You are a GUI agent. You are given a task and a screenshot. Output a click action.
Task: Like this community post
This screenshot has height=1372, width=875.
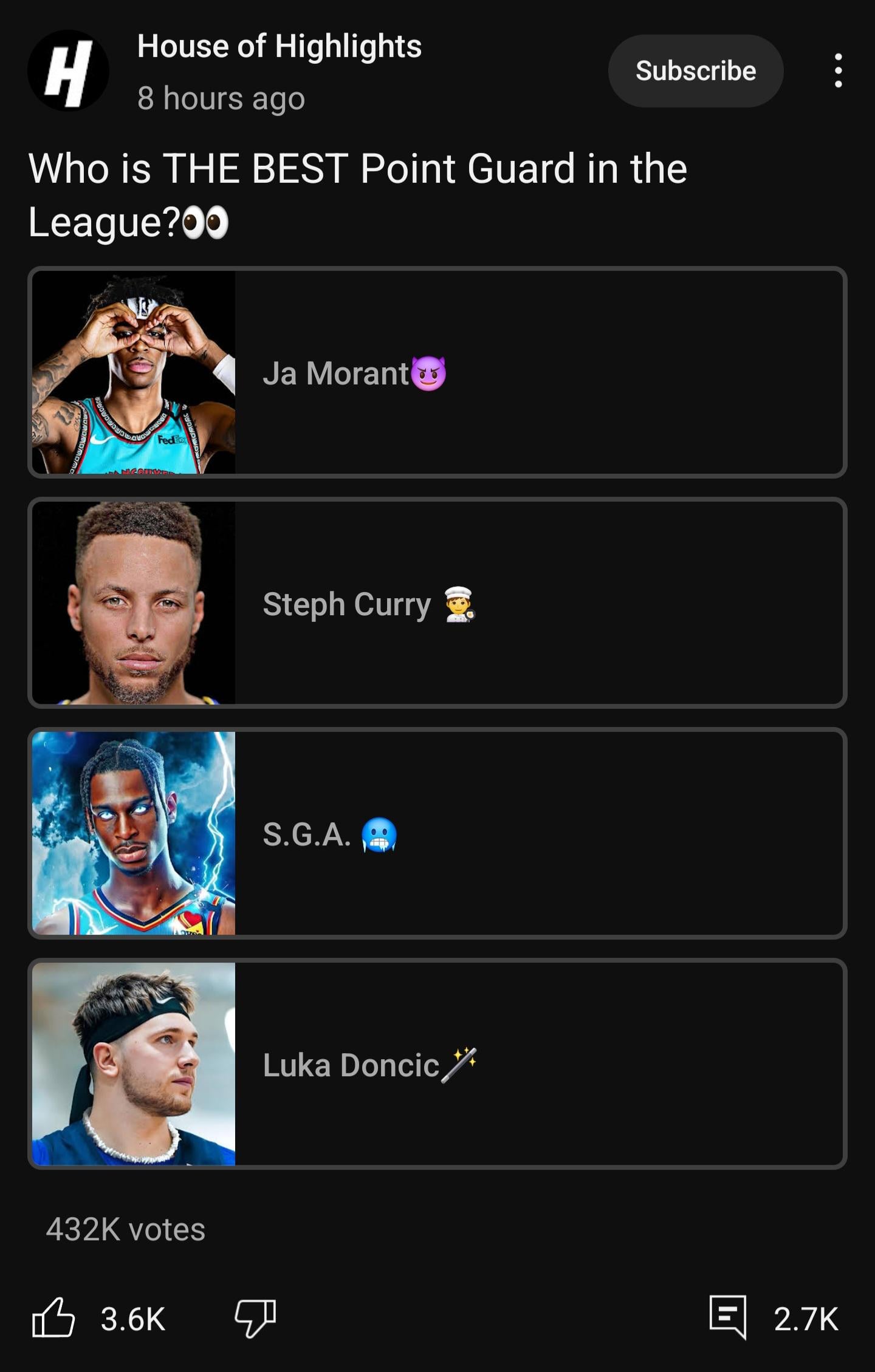[x=53, y=1319]
